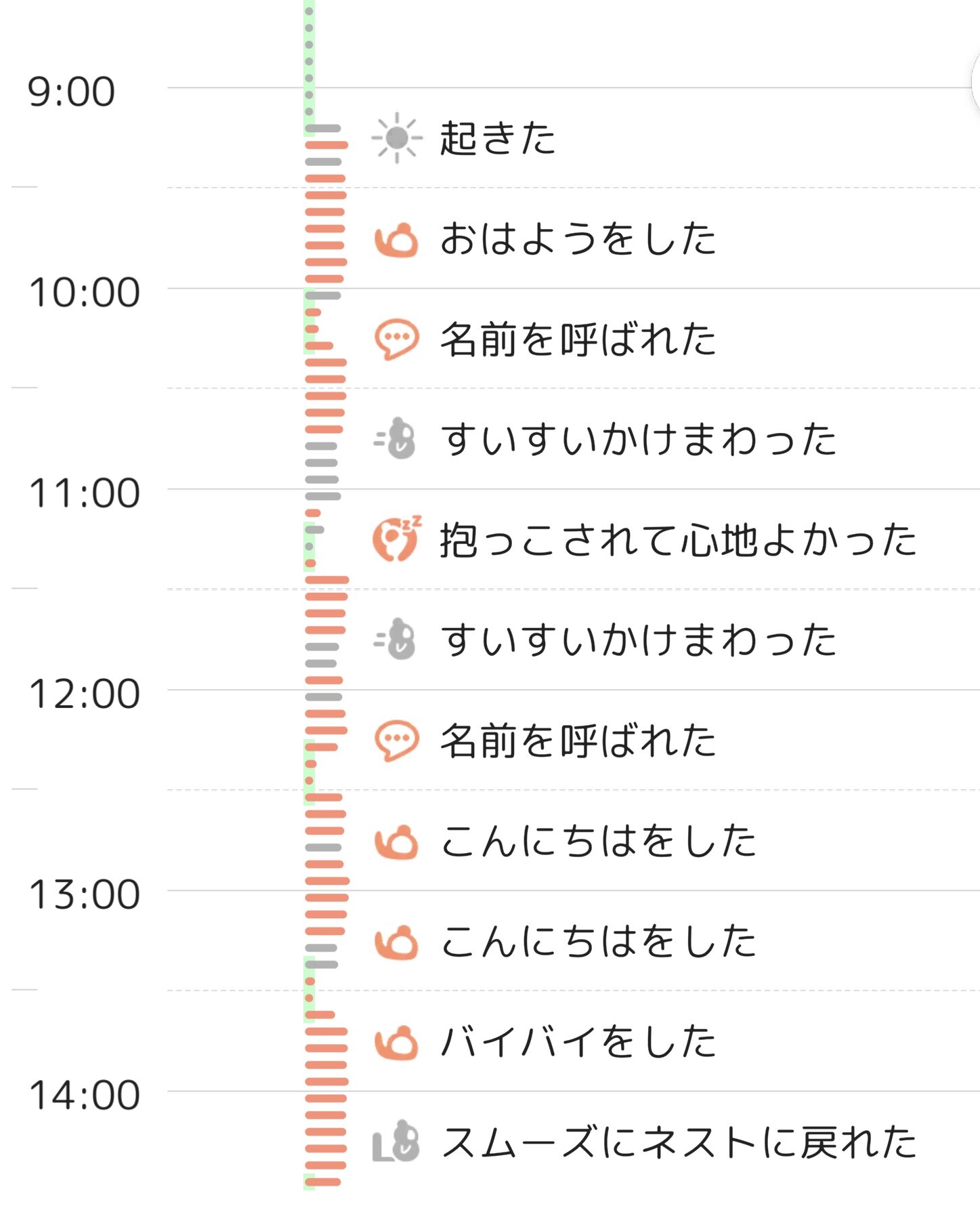Tap the バイバイをした event
This screenshot has height=1206, width=980.
(577, 1042)
